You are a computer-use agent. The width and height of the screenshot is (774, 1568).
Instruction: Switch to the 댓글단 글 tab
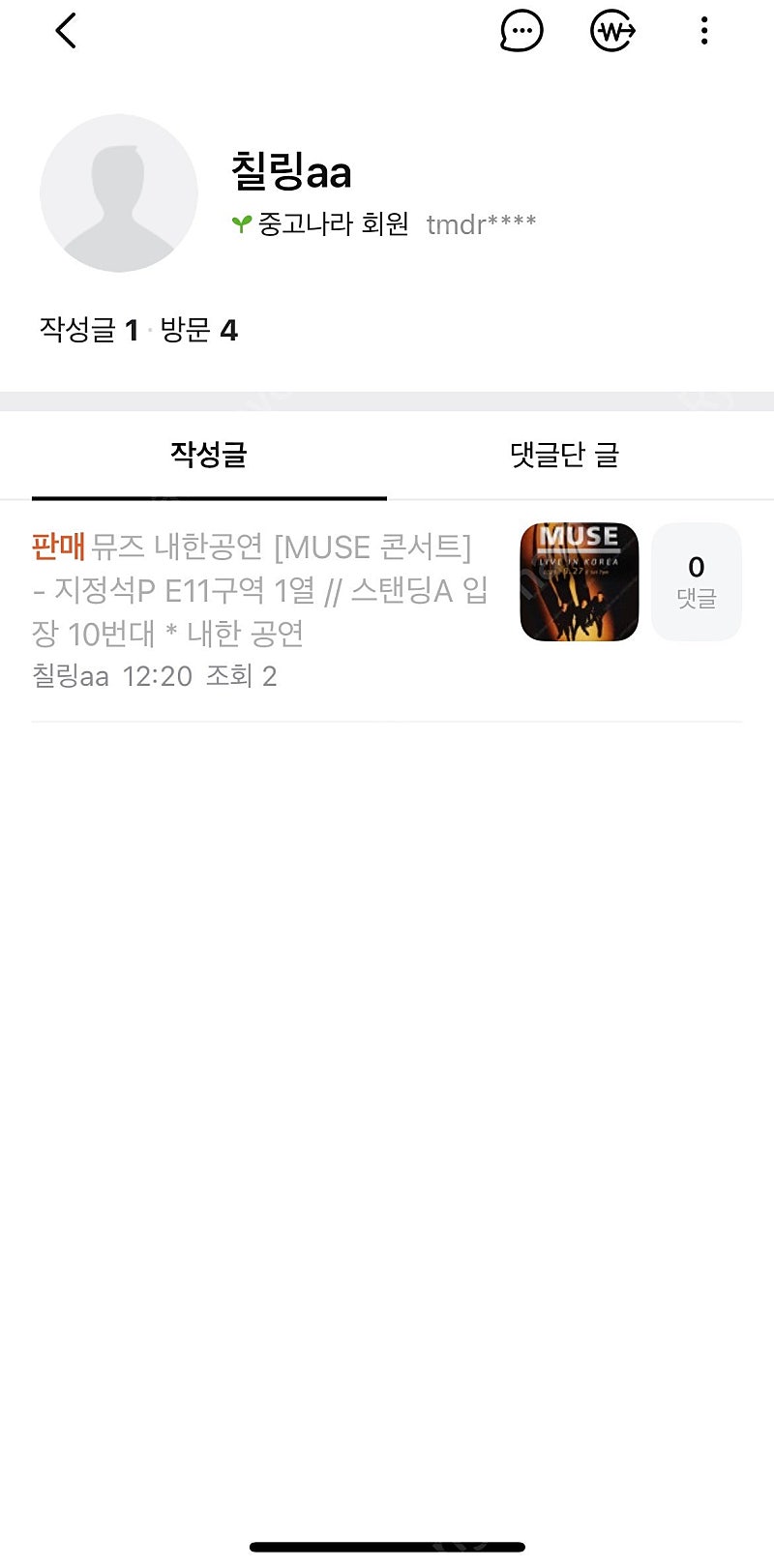(565, 455)
